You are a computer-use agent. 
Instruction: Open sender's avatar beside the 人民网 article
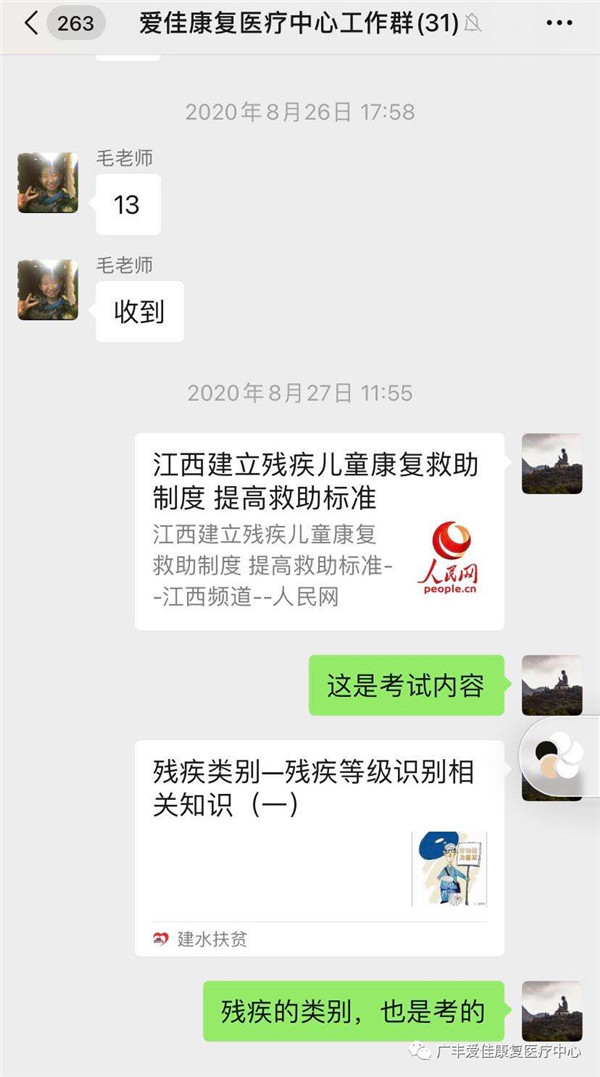coord(551,464)
